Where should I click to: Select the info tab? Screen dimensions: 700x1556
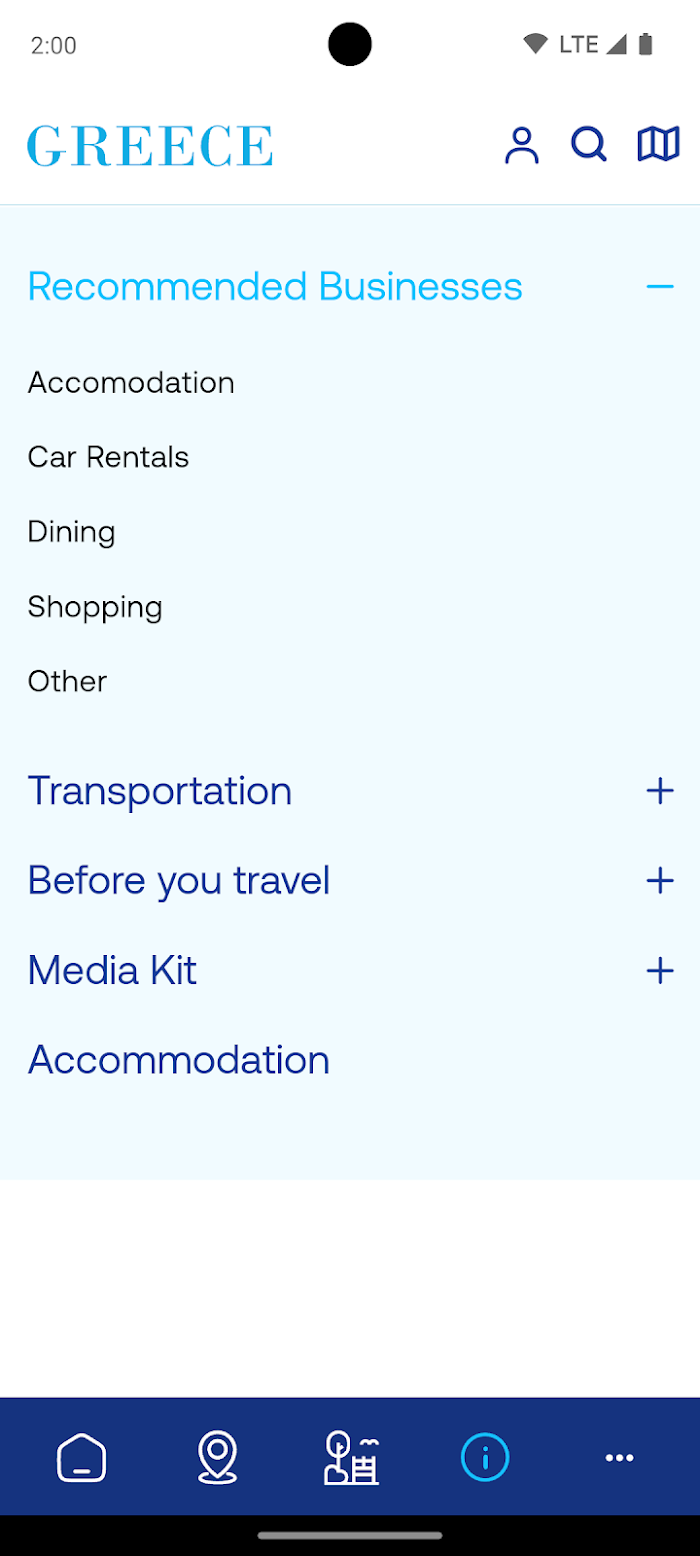pyautogui.click(x=485, y=1458)
